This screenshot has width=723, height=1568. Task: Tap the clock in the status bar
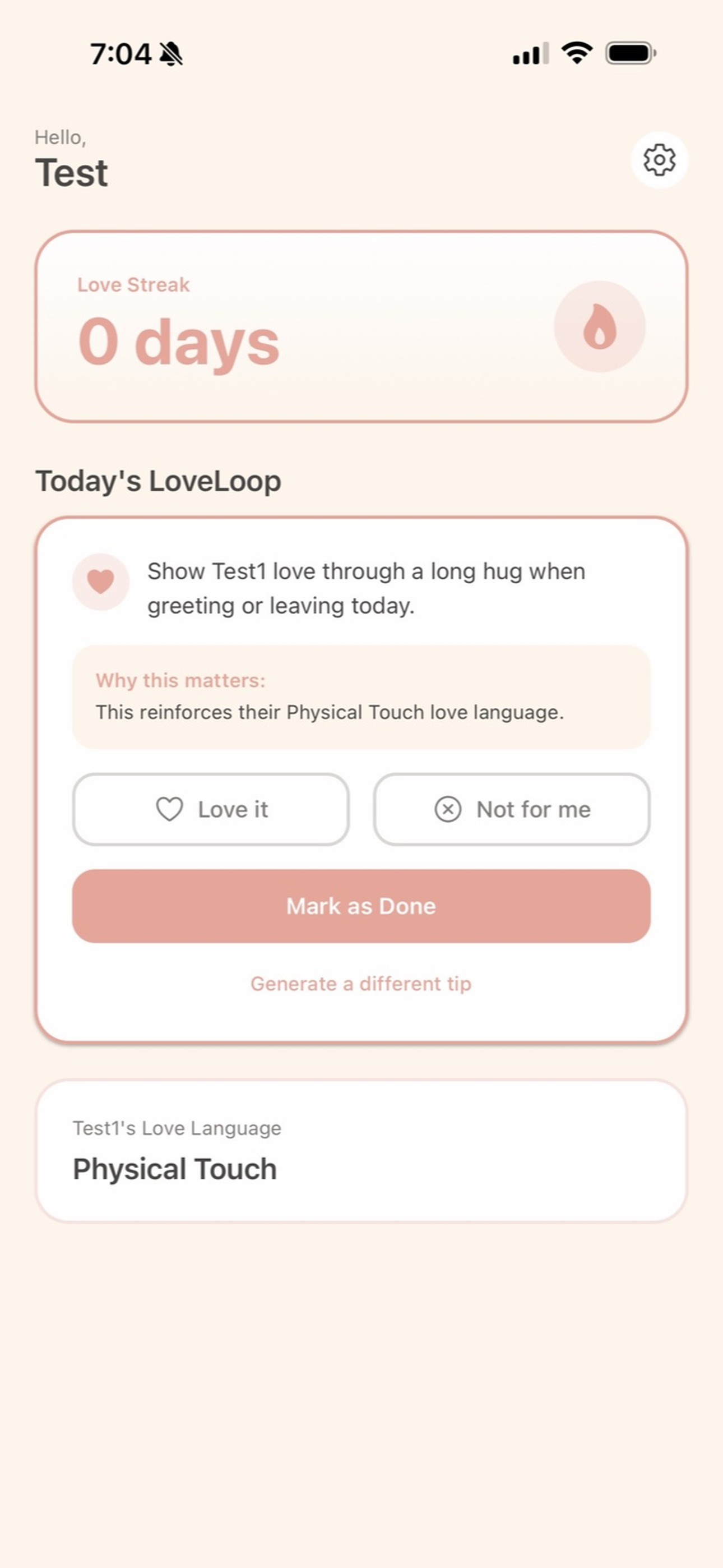pos(120,54)
